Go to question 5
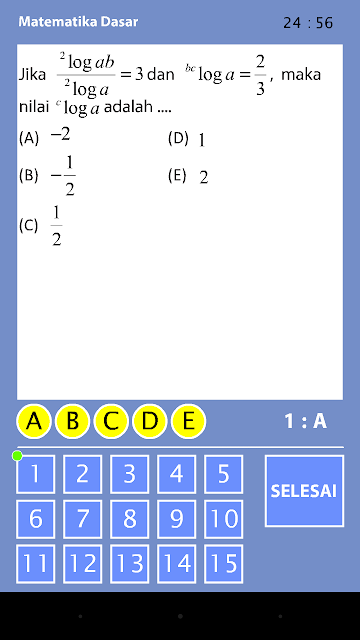This screenshot has width=360, height=640. coord(223,474)
